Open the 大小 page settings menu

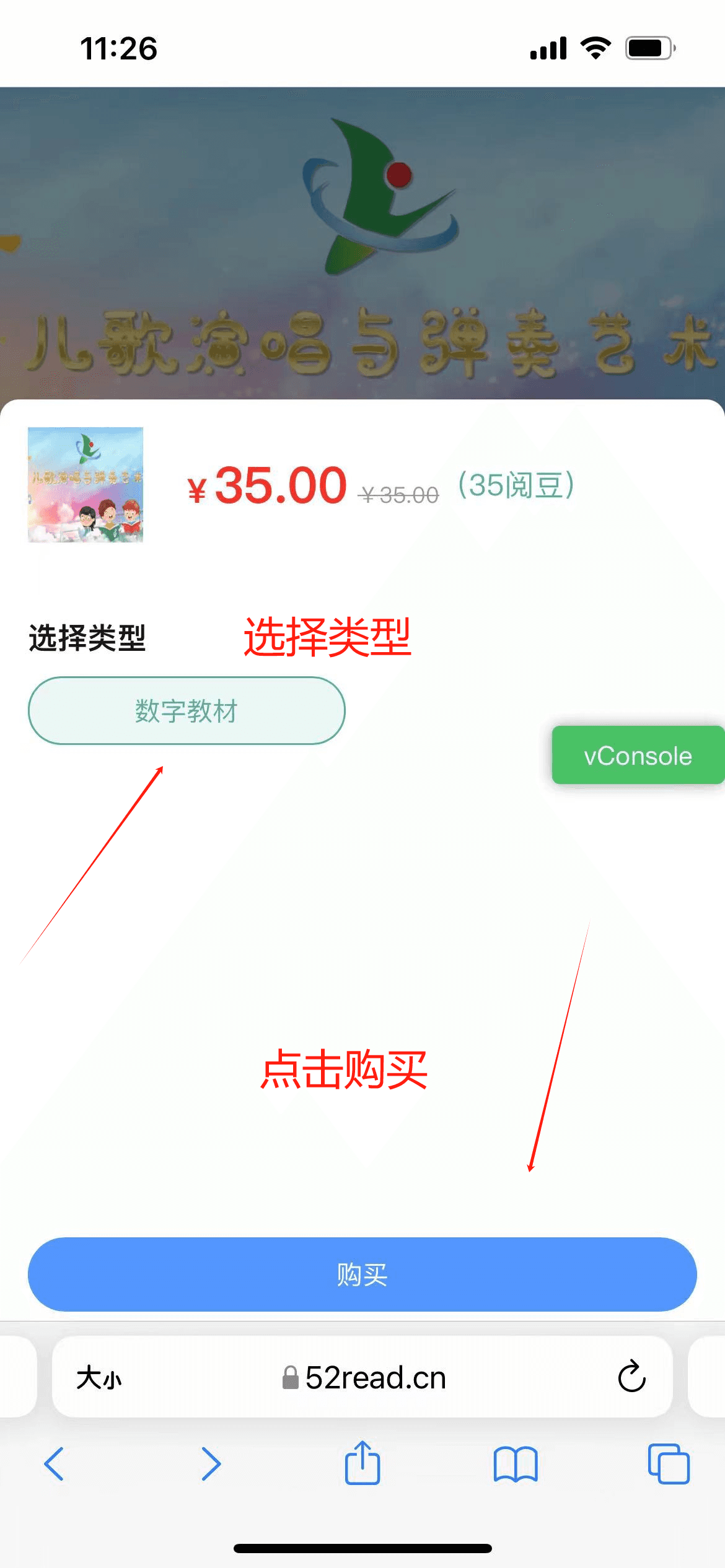[x=99, y=1379]
